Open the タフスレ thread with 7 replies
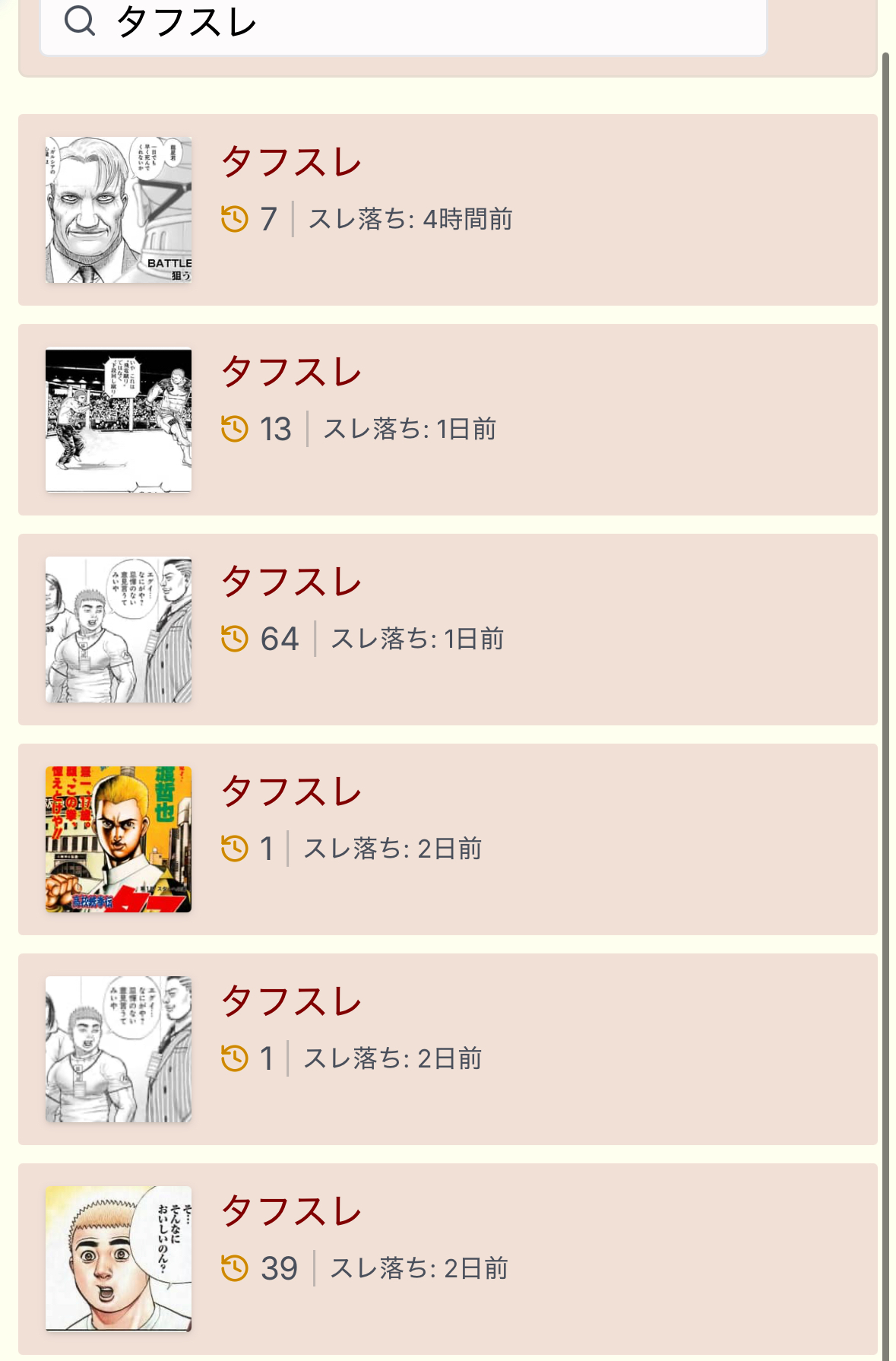 click(x=292, y=163)
